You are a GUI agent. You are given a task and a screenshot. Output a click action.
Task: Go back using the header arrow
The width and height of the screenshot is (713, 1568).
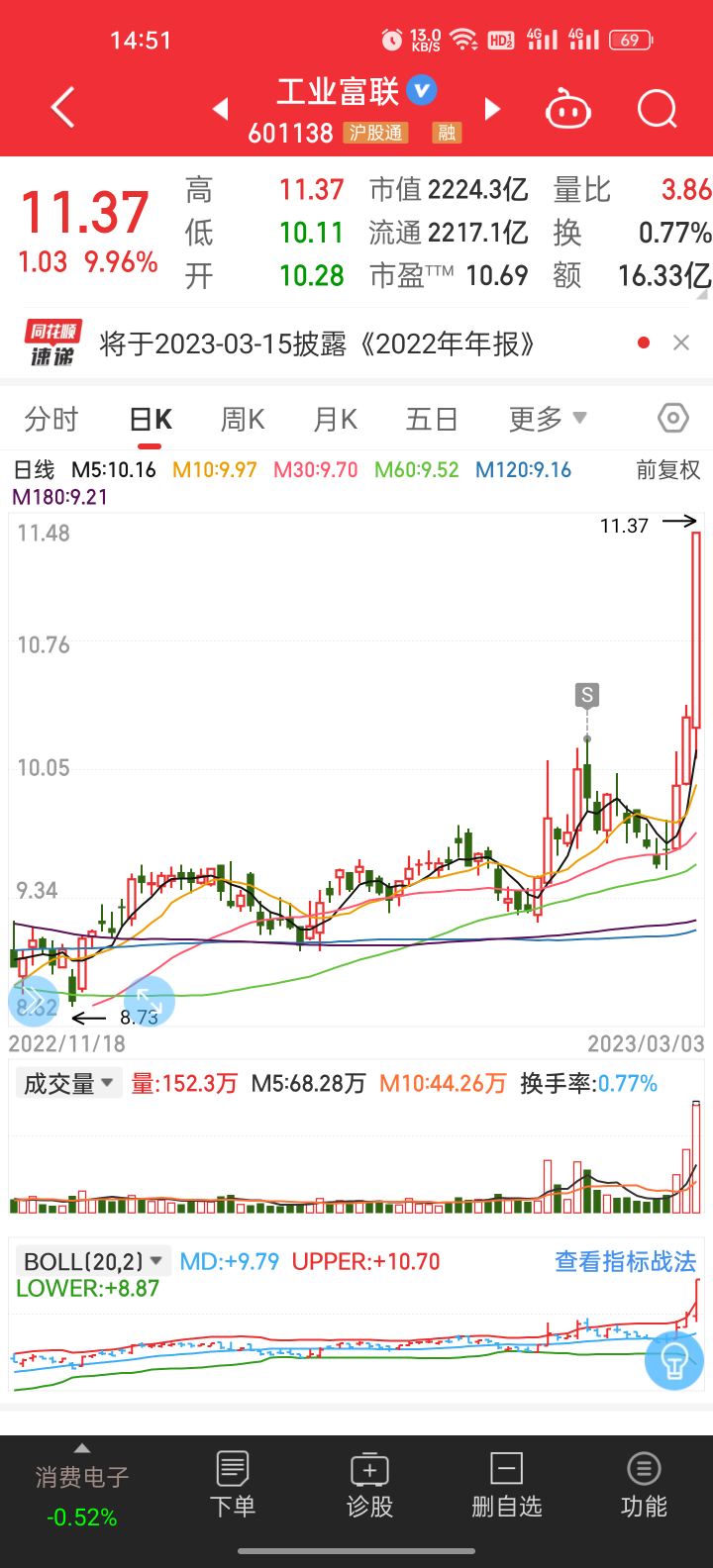coord(62,107)
